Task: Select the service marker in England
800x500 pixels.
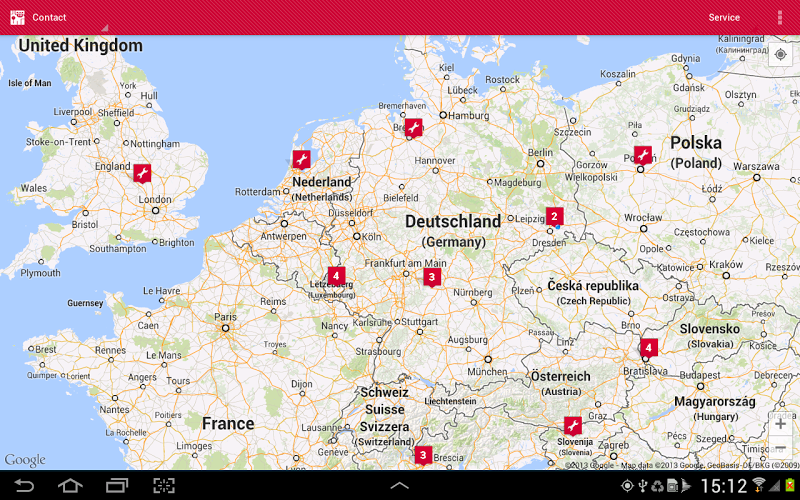Action: 142,173
